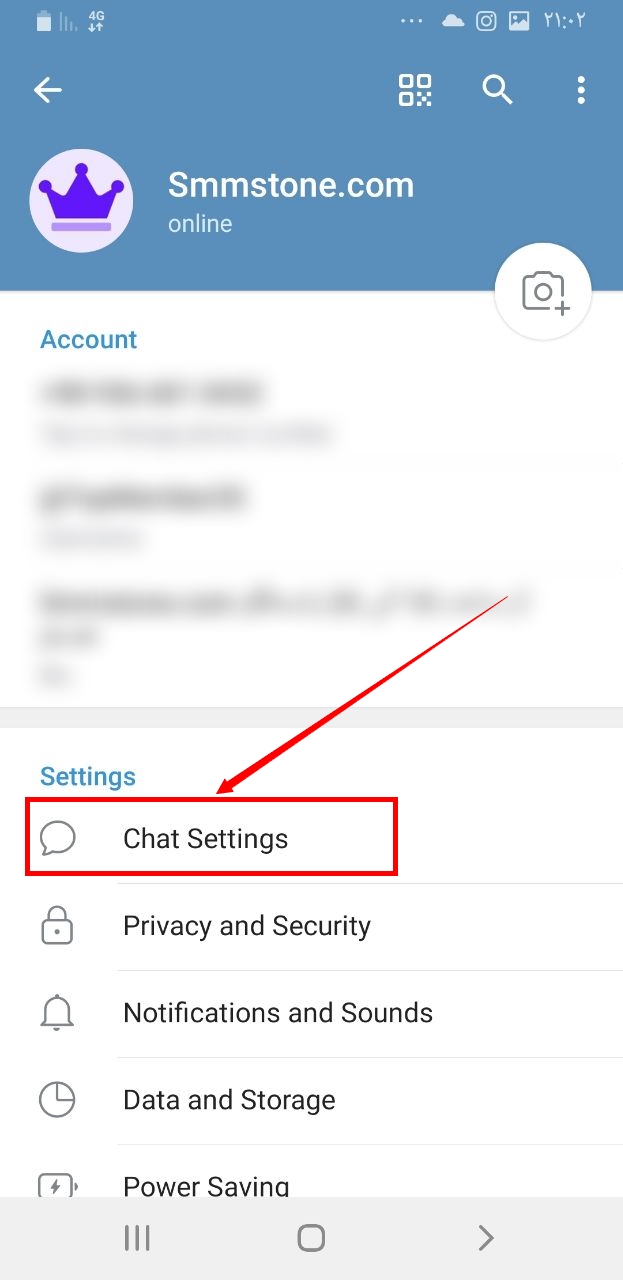Open the three-dot overflow menu

pyautogui.click(x=581, y=90)
